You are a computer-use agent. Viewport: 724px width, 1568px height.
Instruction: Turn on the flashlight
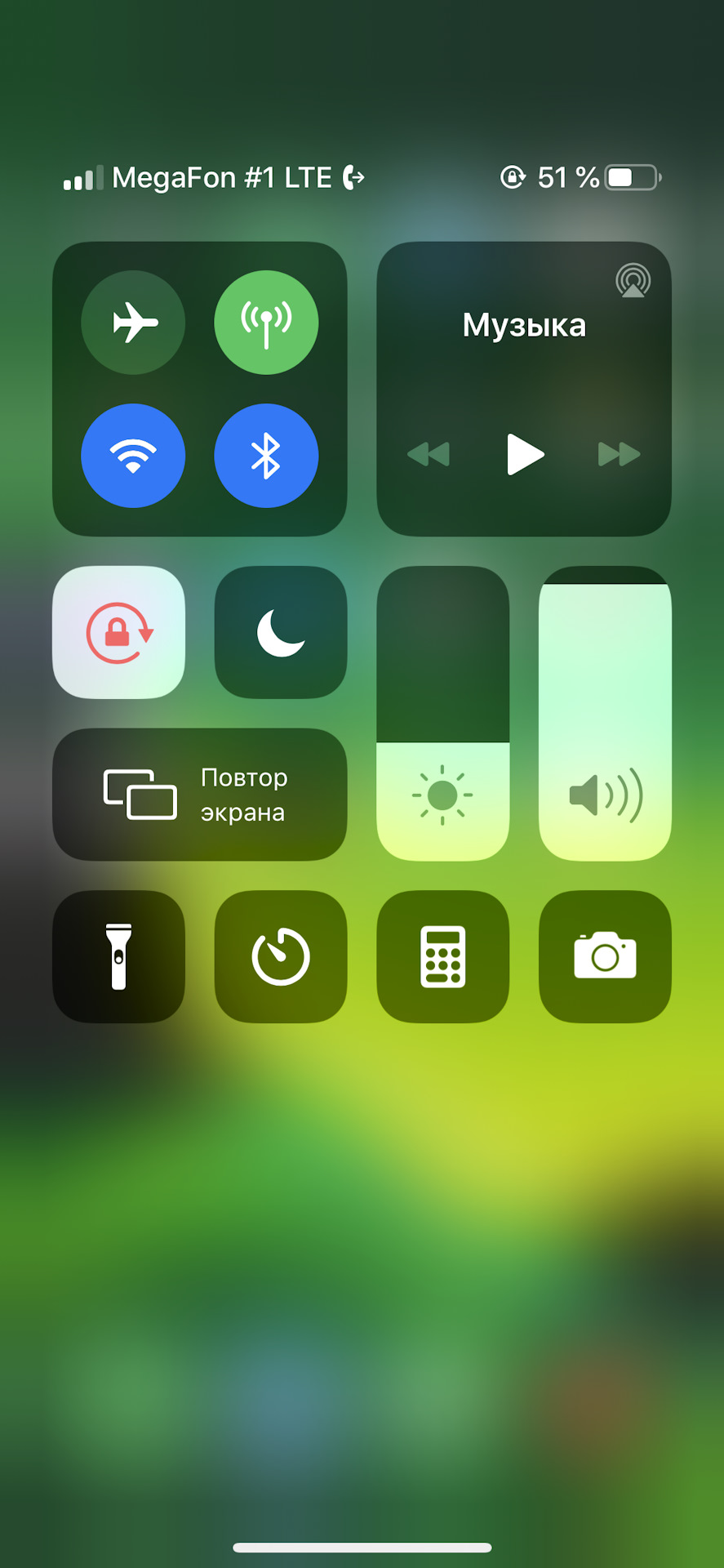pyautogui.click(x=119, y=956)
